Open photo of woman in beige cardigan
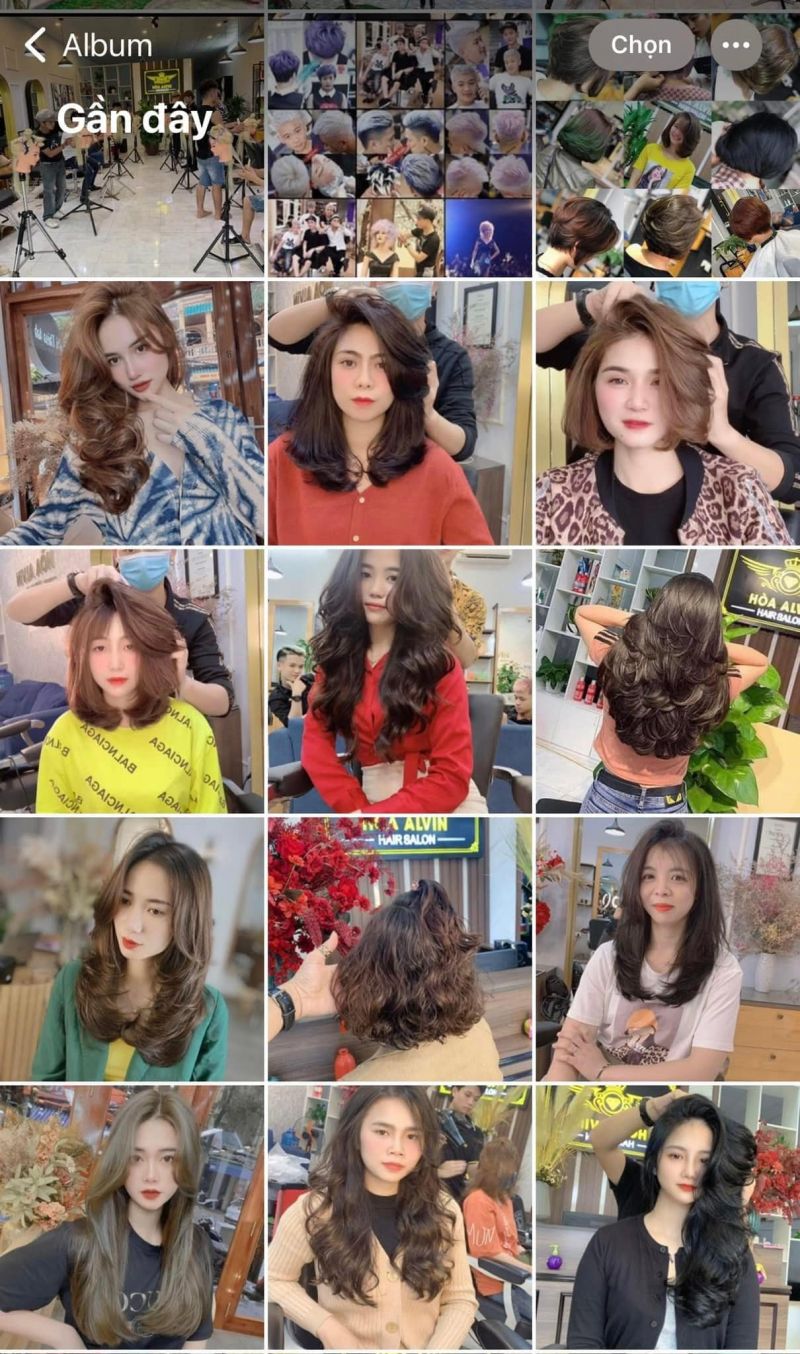 point(399,1216)
